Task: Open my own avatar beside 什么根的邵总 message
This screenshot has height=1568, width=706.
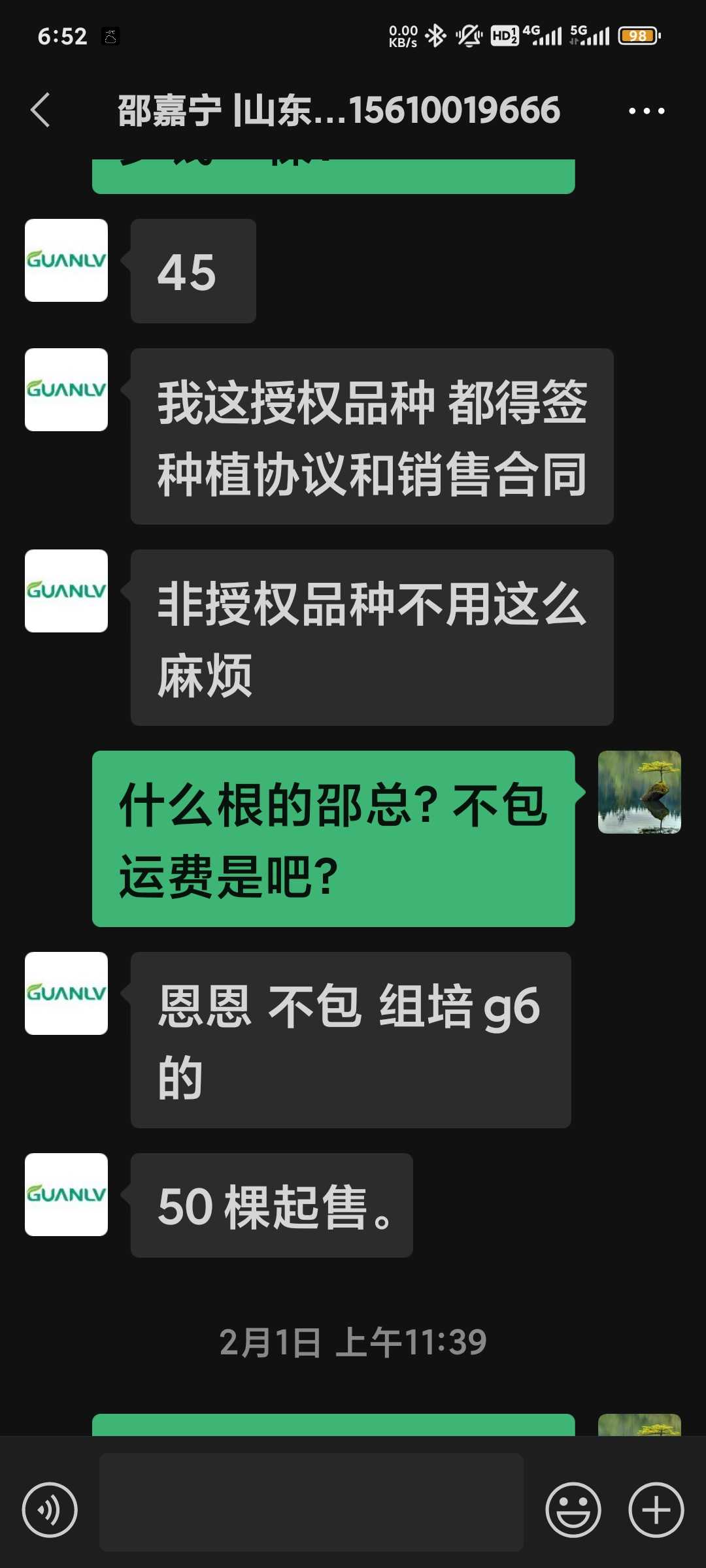Action: pyautogui.click(x=639, y=792)
